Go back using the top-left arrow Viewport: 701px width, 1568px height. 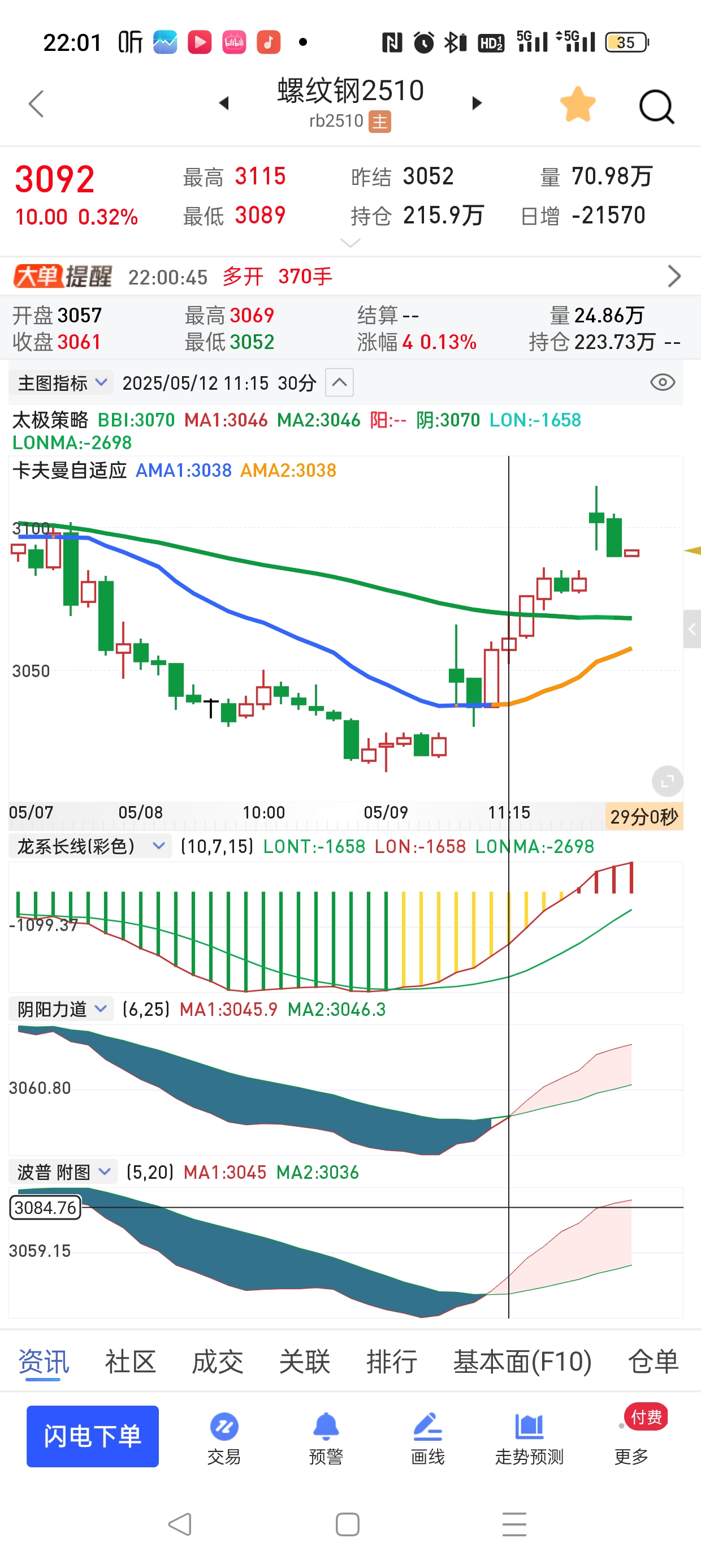coord(37,104)
